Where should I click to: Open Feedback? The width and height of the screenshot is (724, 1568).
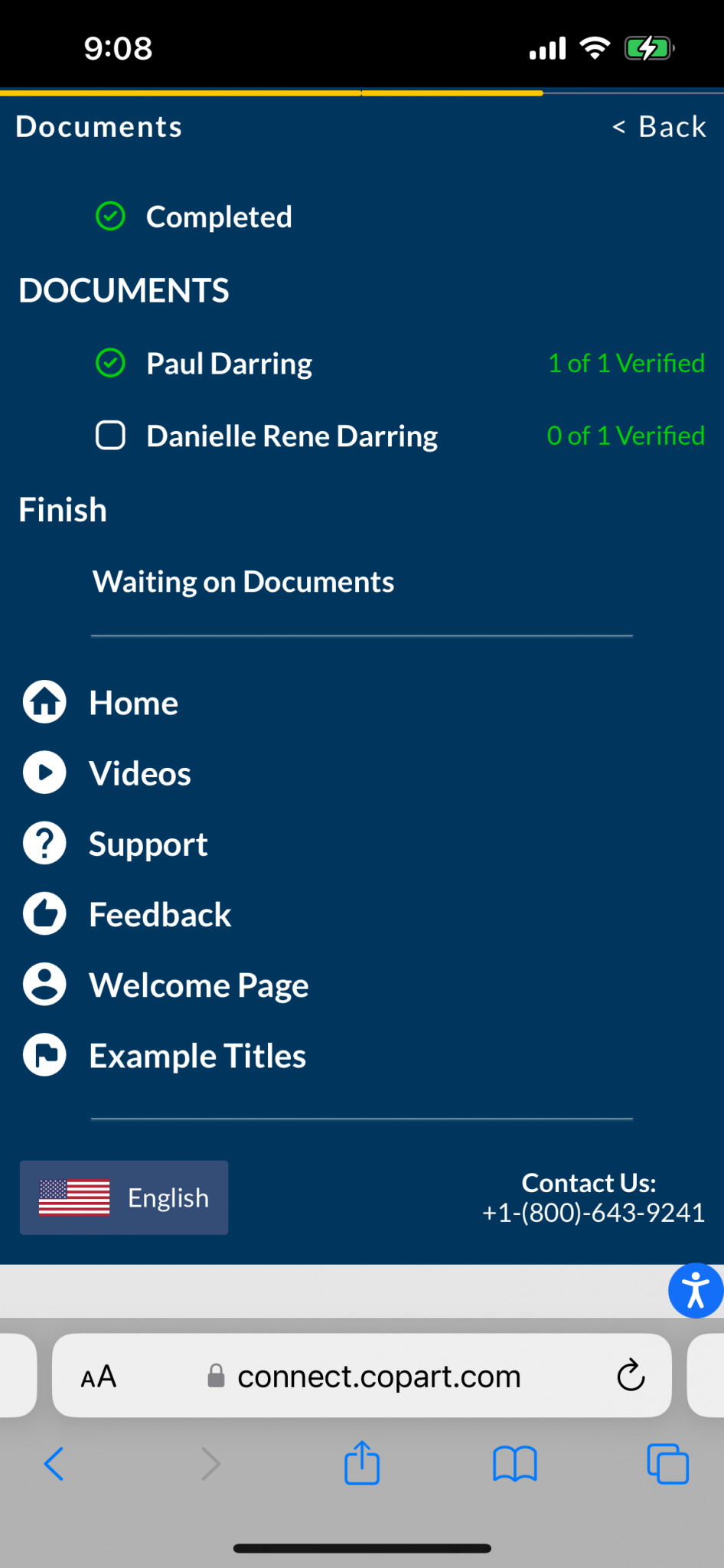click(x=126, y=914)
